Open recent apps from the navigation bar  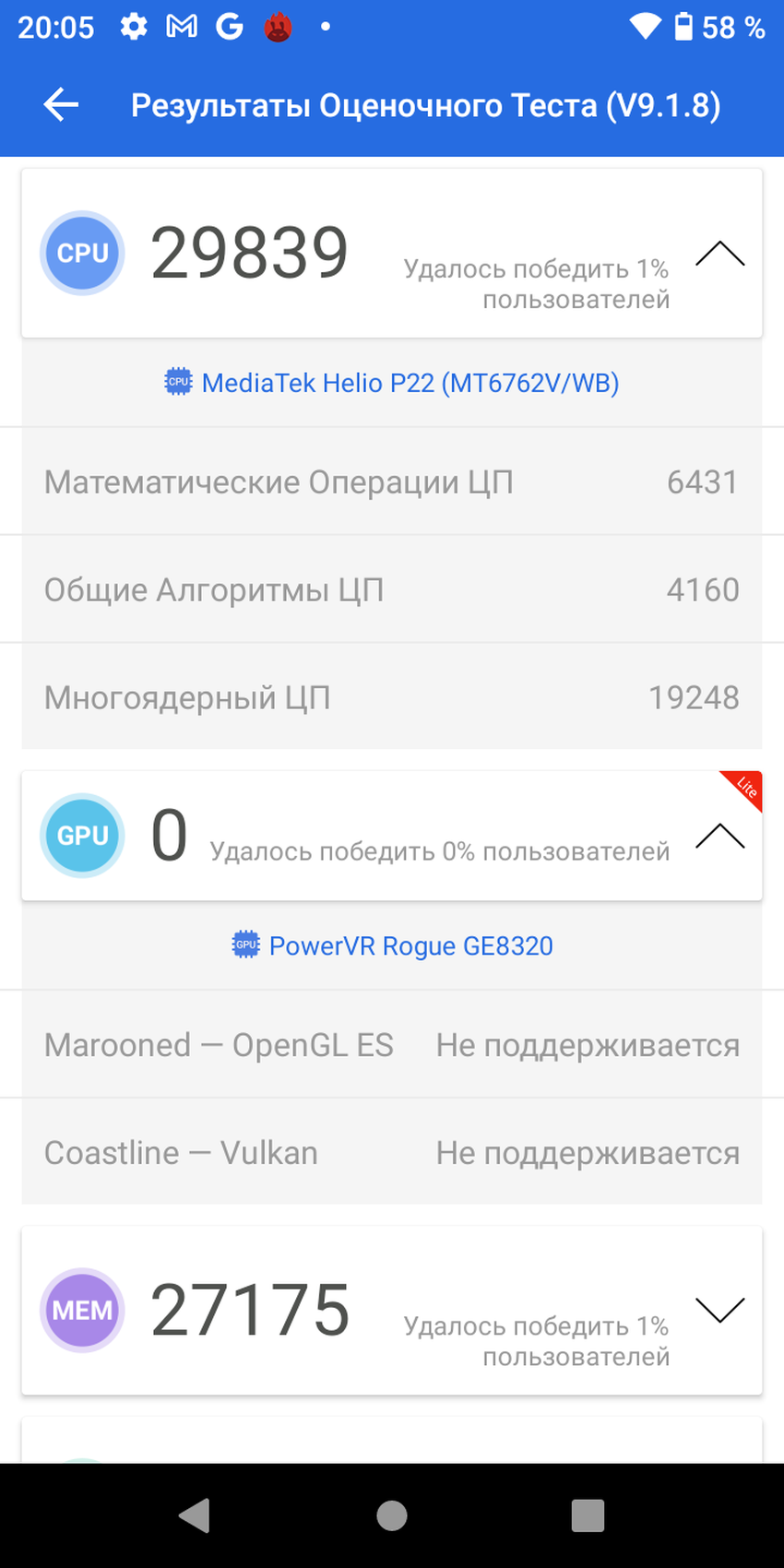point(588,1515)
